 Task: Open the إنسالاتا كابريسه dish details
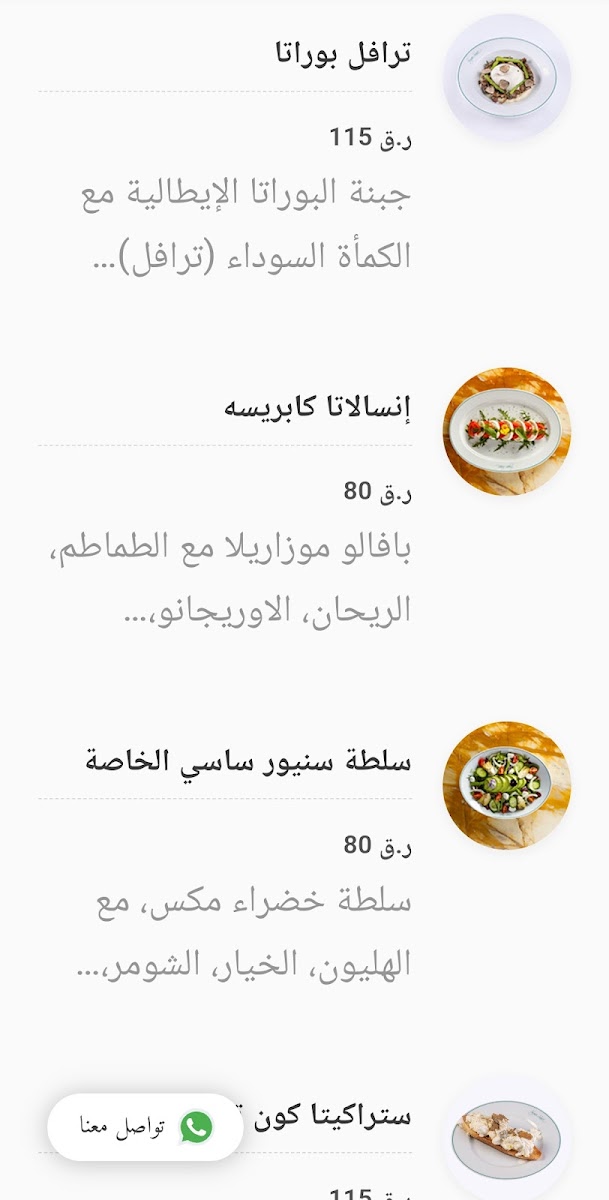(317, 408)
